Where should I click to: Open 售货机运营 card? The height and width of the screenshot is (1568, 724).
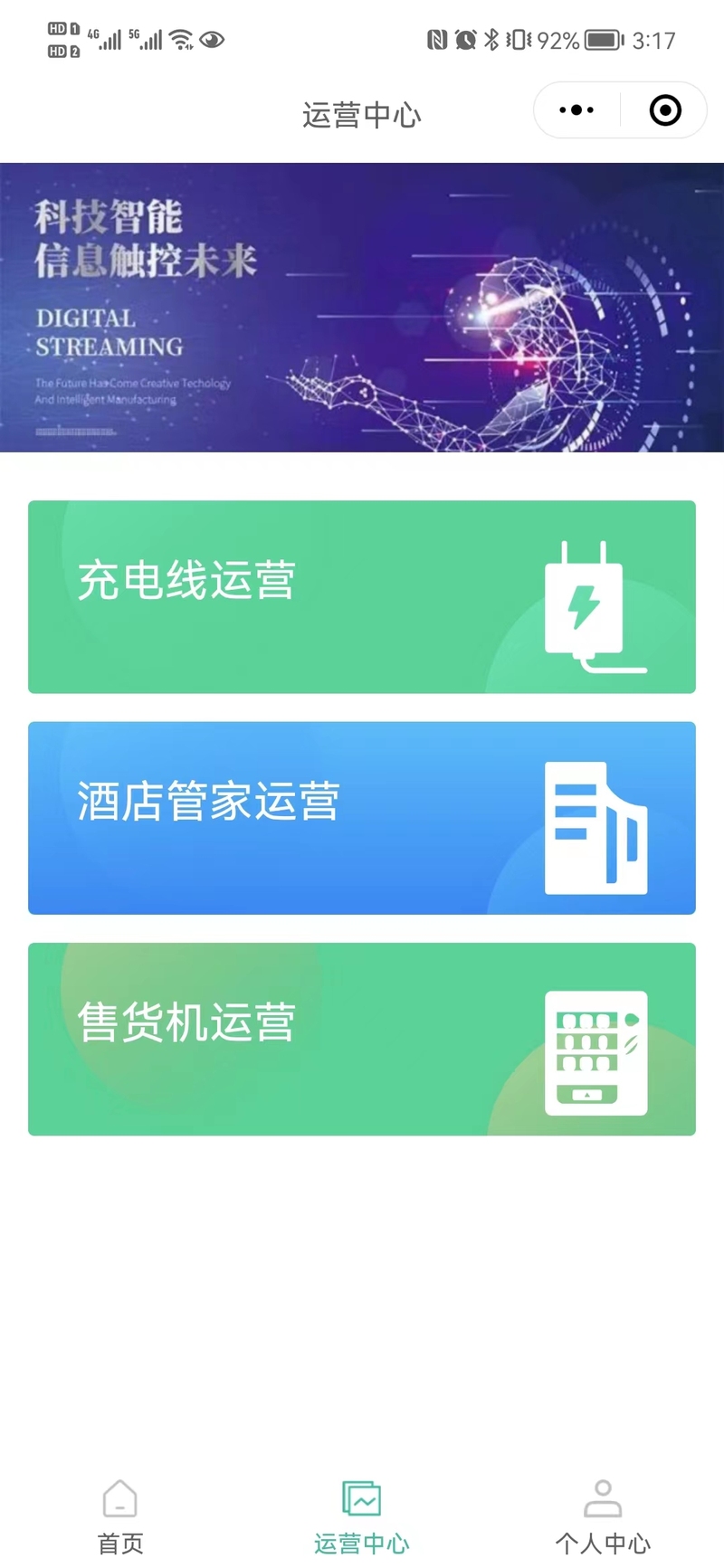tap(362, 1039)
